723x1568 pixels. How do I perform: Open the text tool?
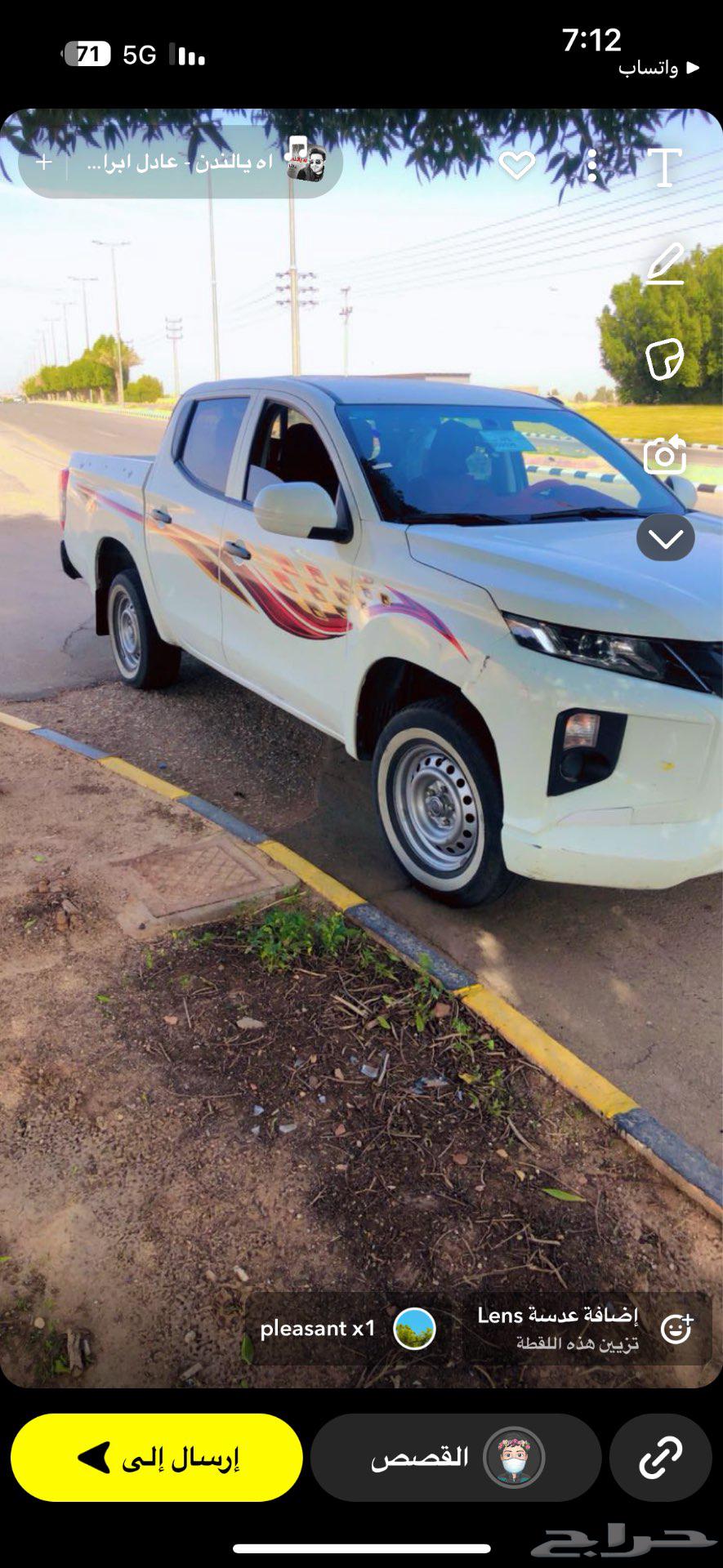coord(665,167)
